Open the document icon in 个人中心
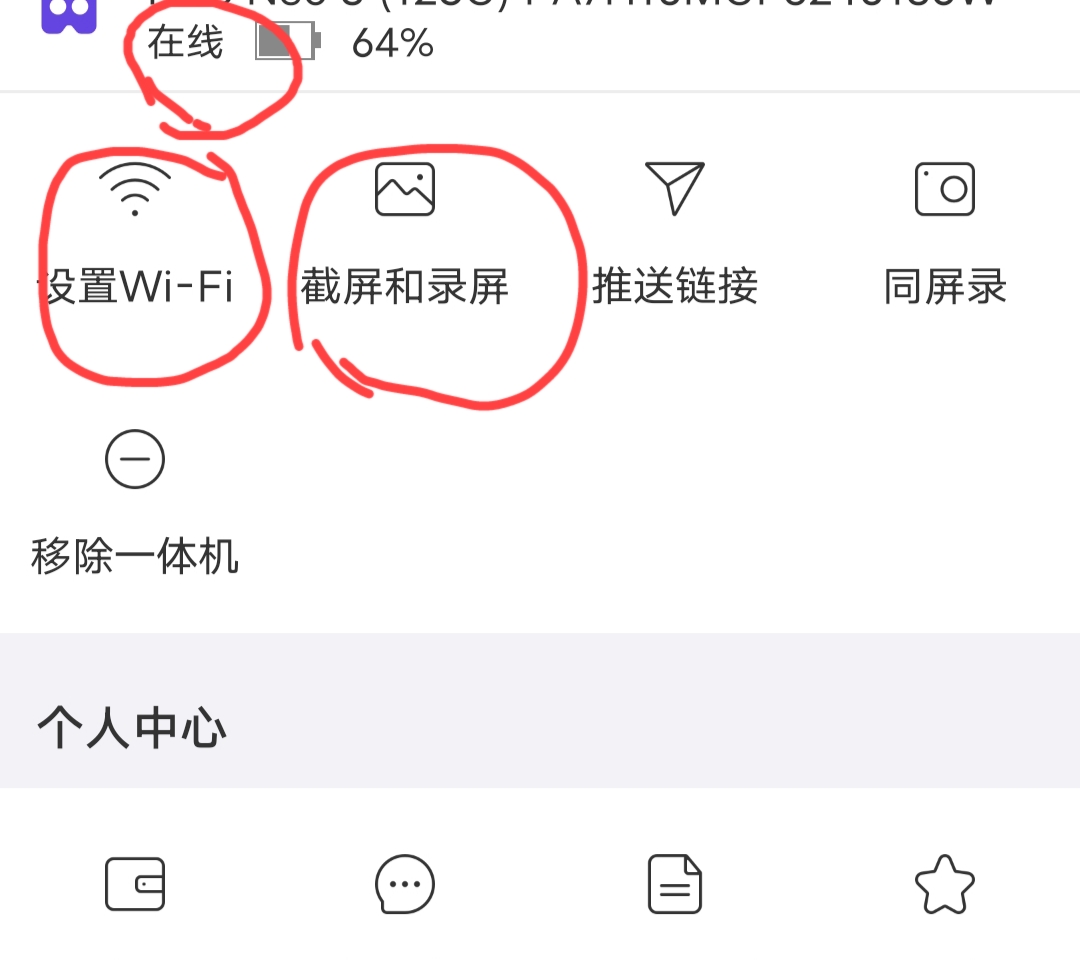This screenshot has height=960, width=1080. (x=675, y=884)
